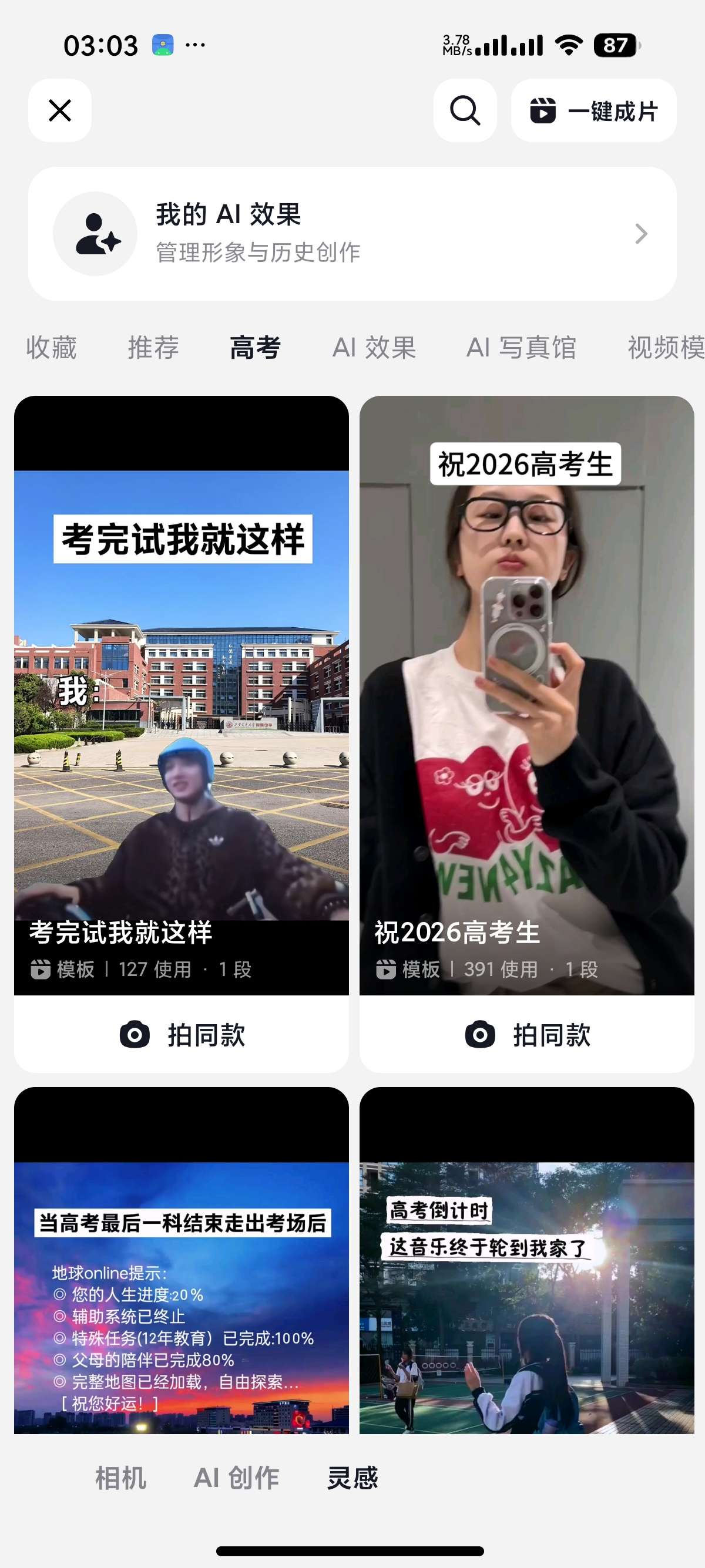
Task: Switch to the 收藏 tab
Action: coord(51,348)
